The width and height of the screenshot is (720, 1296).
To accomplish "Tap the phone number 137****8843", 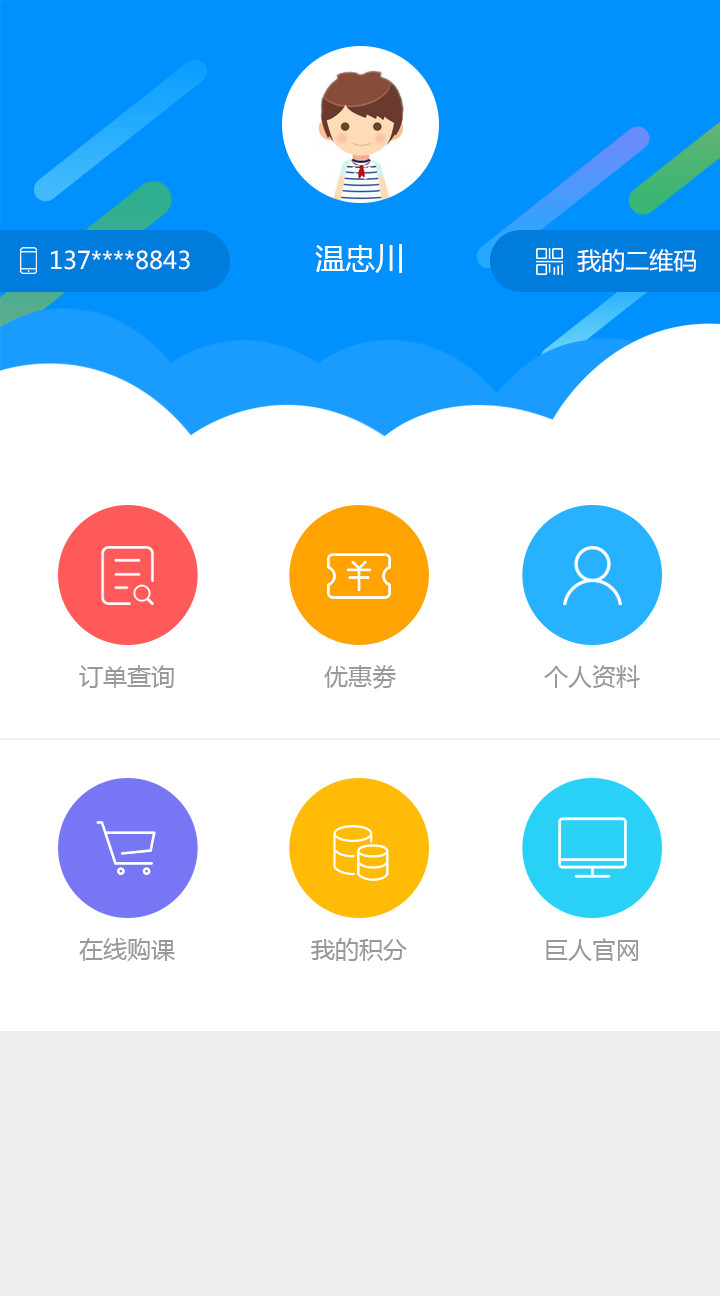I will pos(112,261).
